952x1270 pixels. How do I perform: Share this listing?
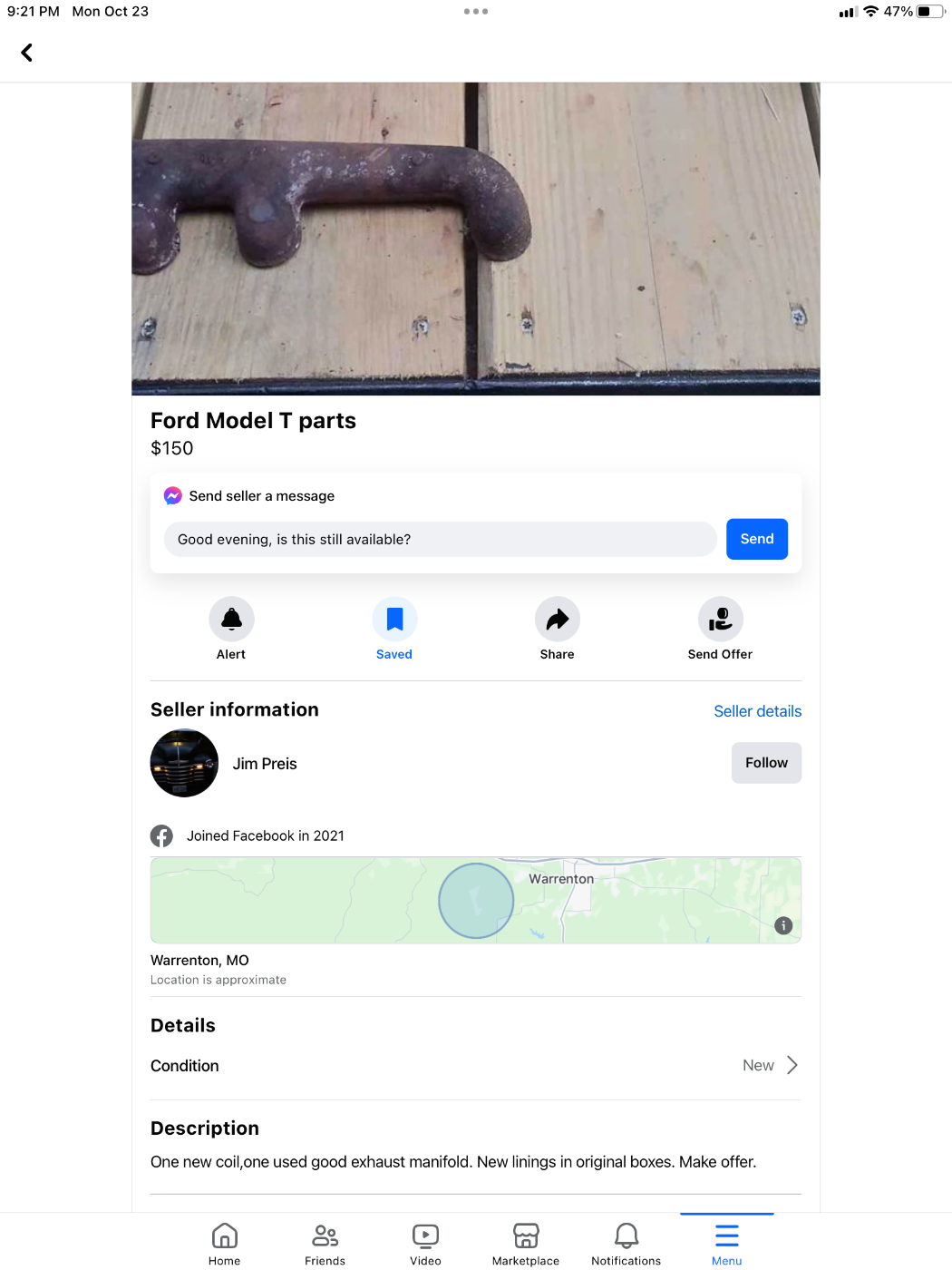coord(557,620)
